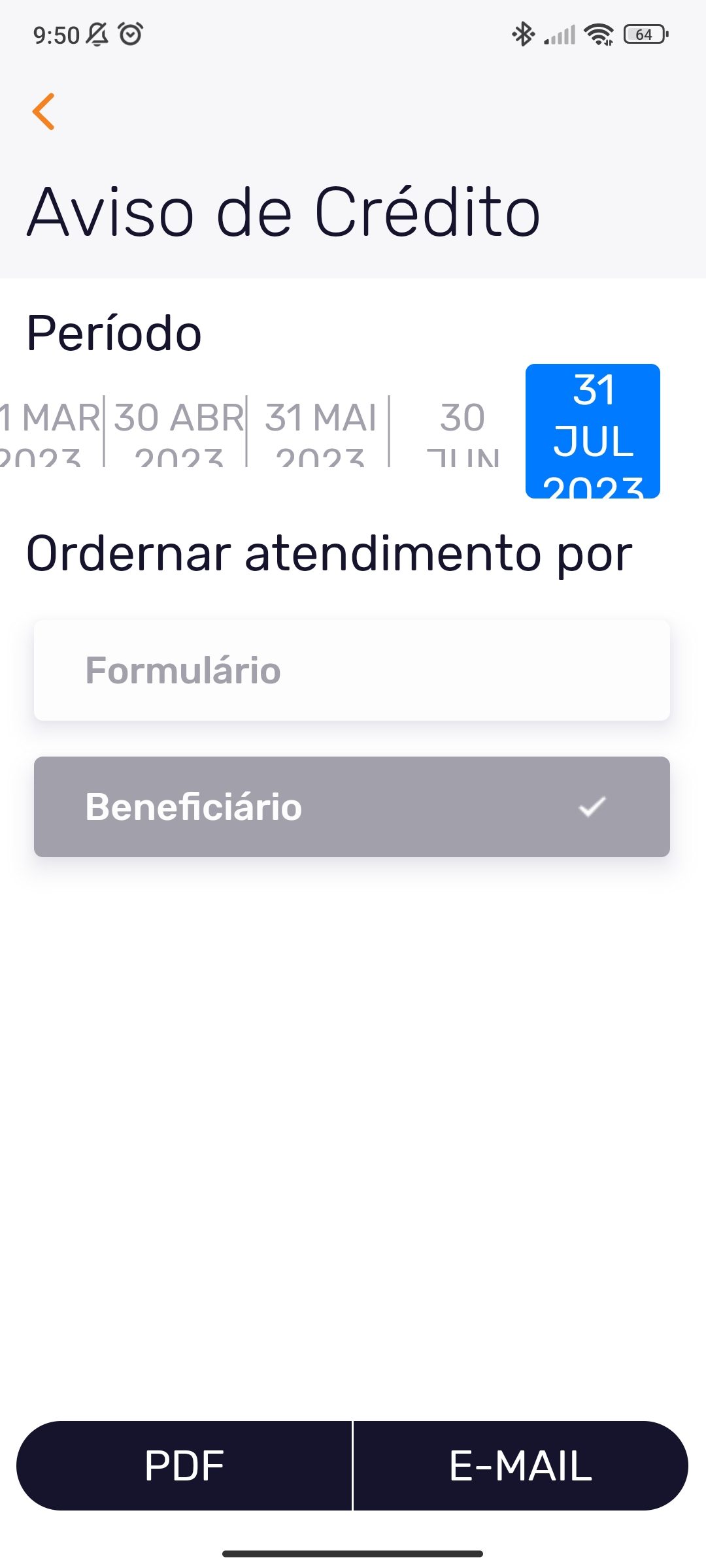Tap the highlighted 31 JUL 2023 period
The width and height of the screenshot is (706, 1568).
point(593,431)
